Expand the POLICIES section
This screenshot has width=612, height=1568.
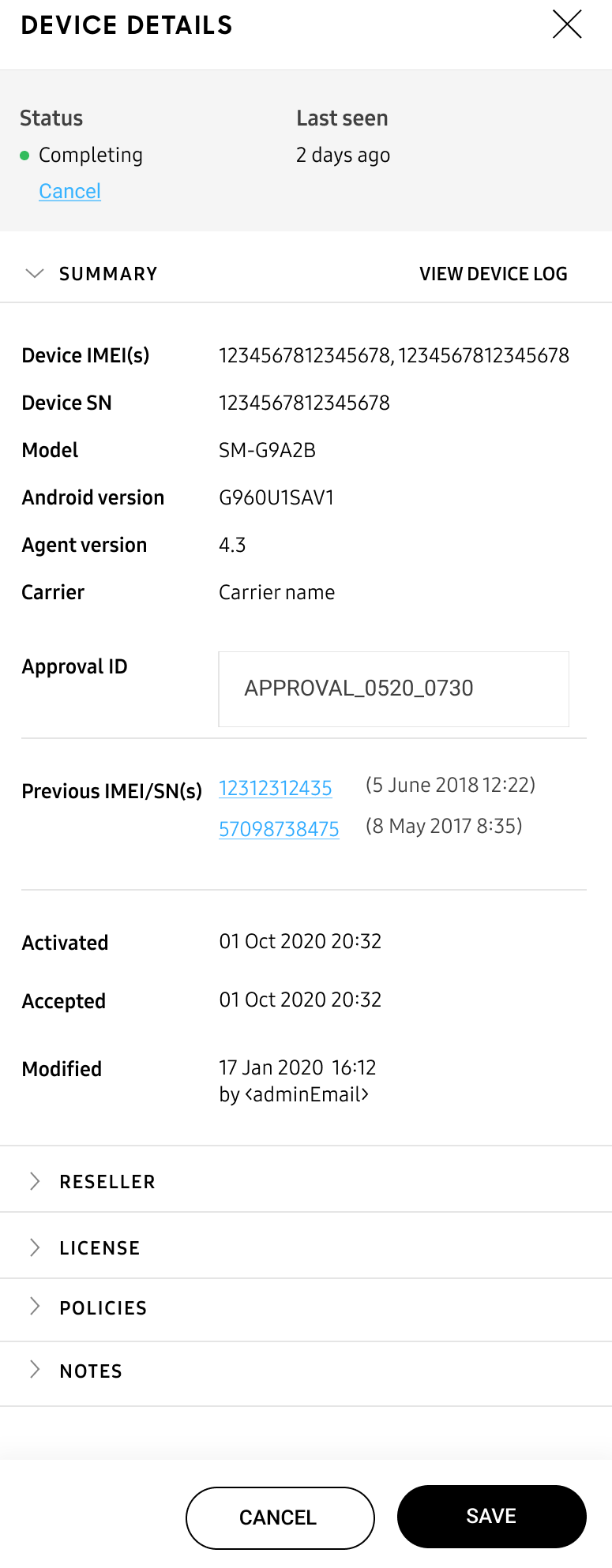click(103, 1308)
